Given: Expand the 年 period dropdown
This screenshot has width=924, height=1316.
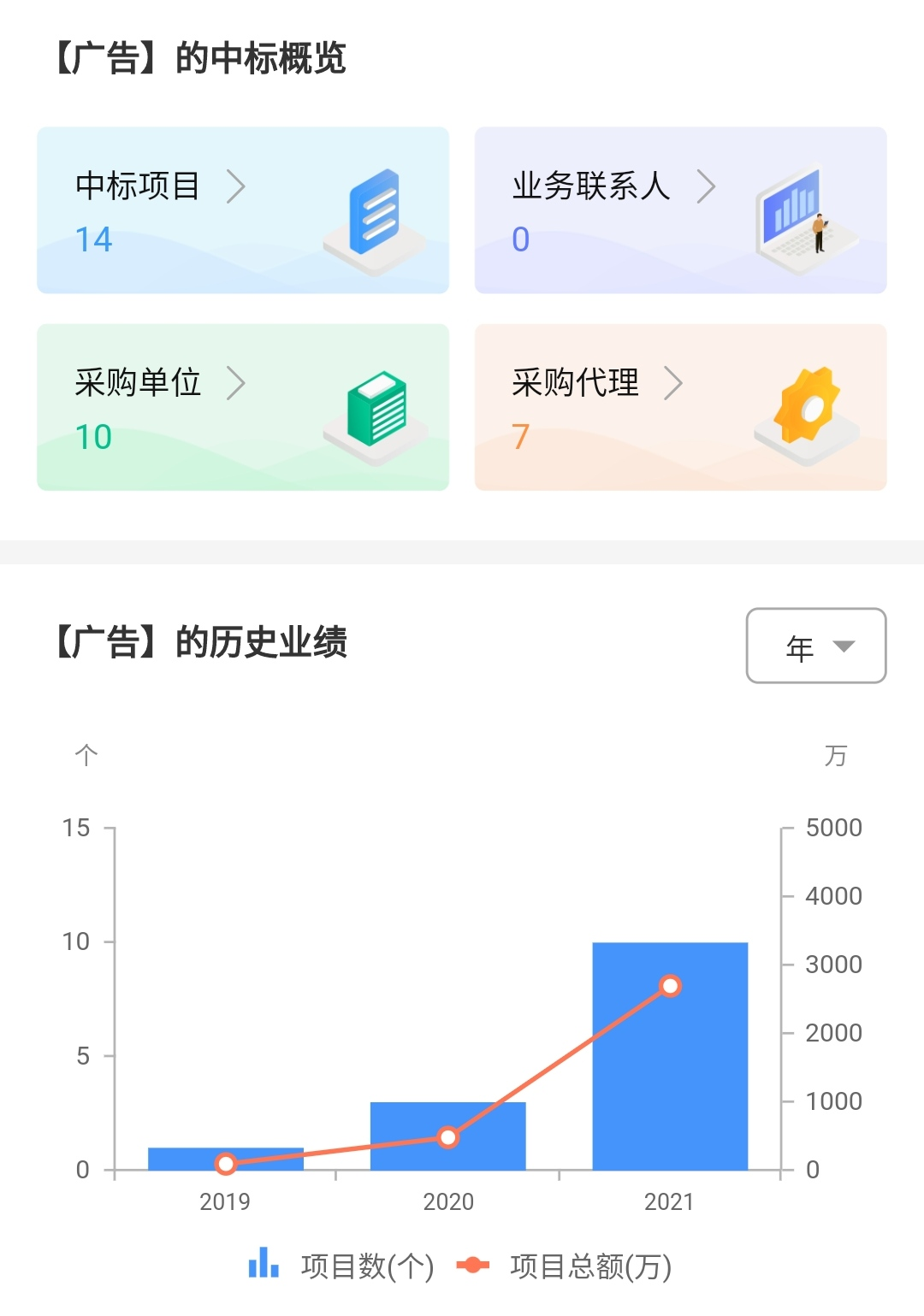Looking at the screenshot, I should 815,646.
